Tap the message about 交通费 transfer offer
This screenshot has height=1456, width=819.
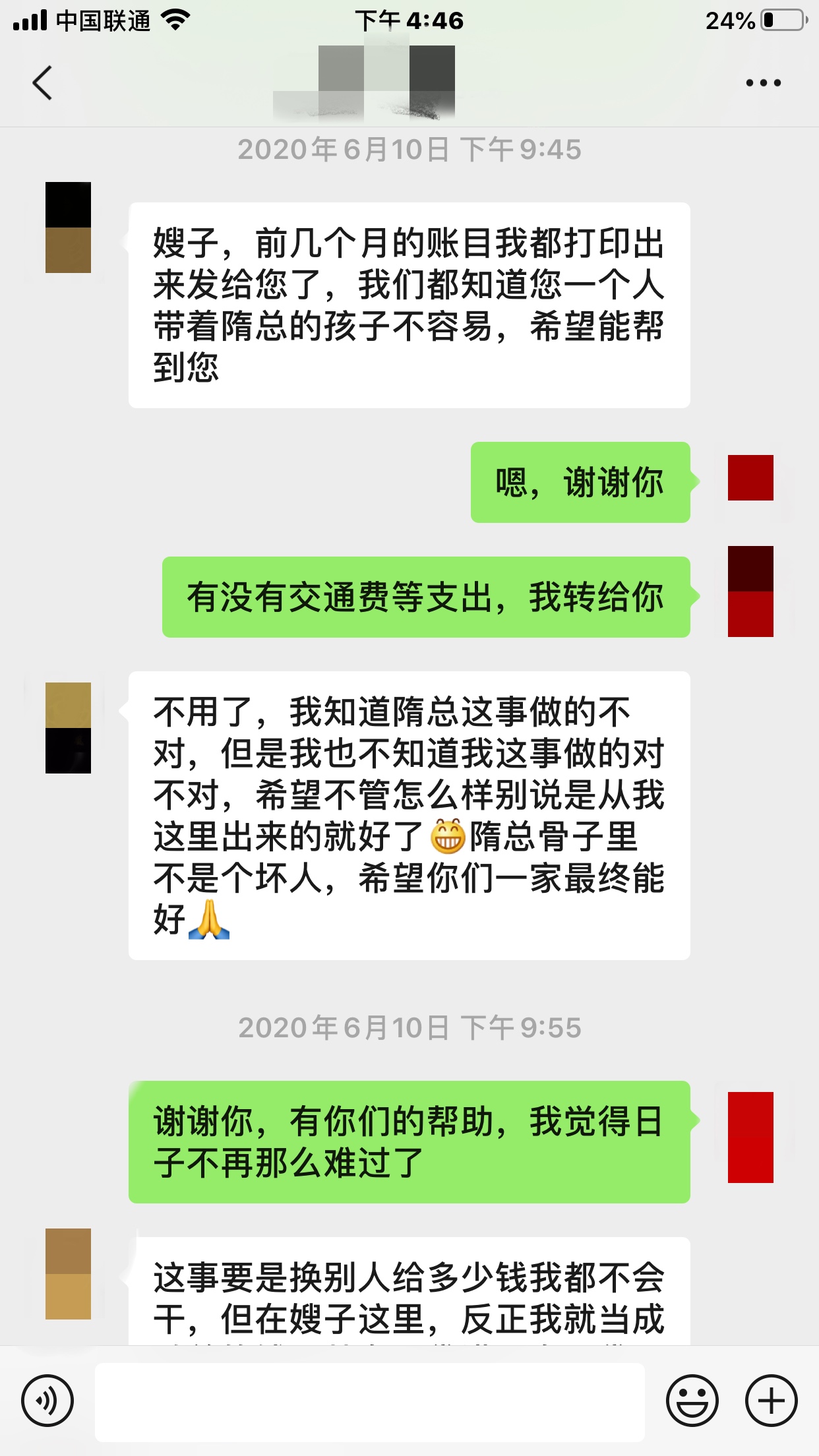point(425,595)
